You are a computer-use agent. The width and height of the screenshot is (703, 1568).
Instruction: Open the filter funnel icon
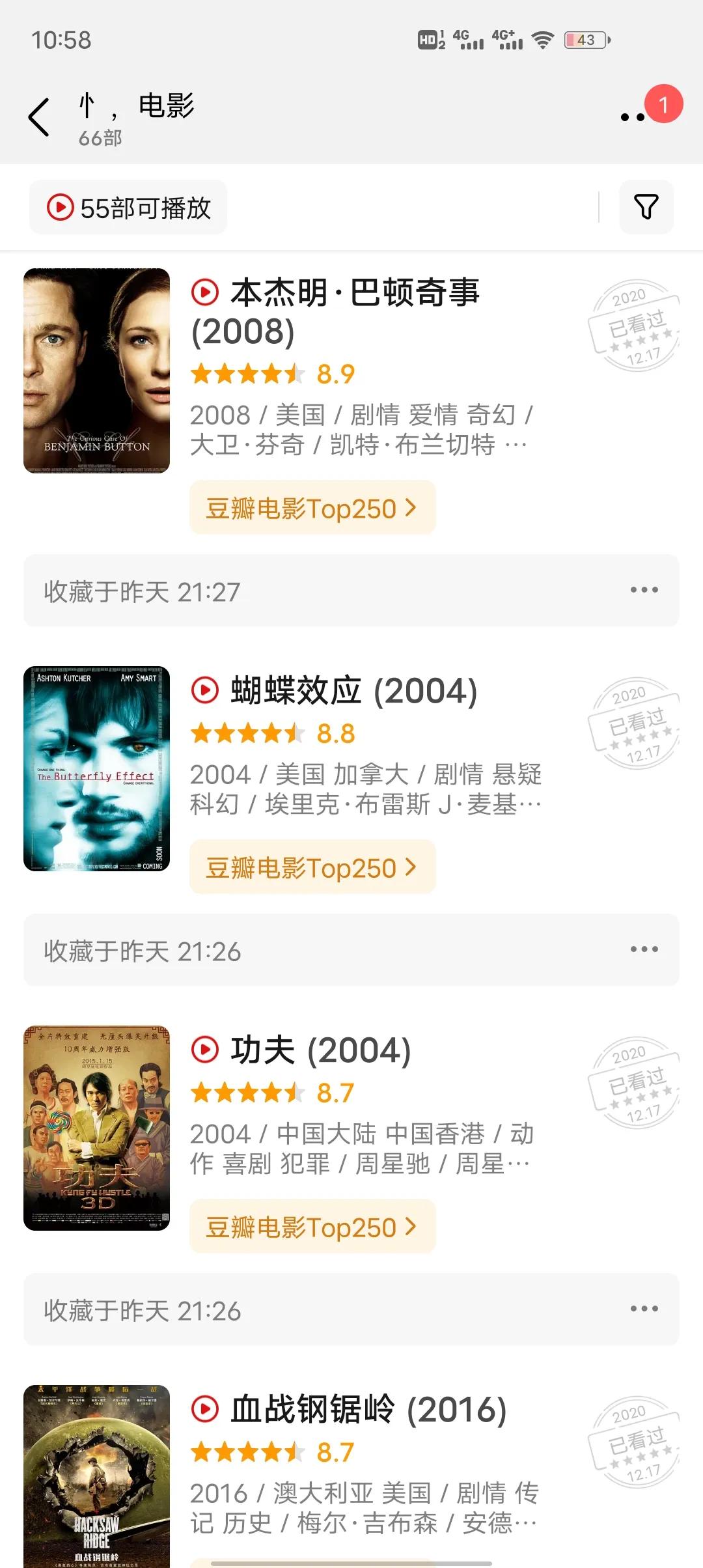[x=646, y=207]
